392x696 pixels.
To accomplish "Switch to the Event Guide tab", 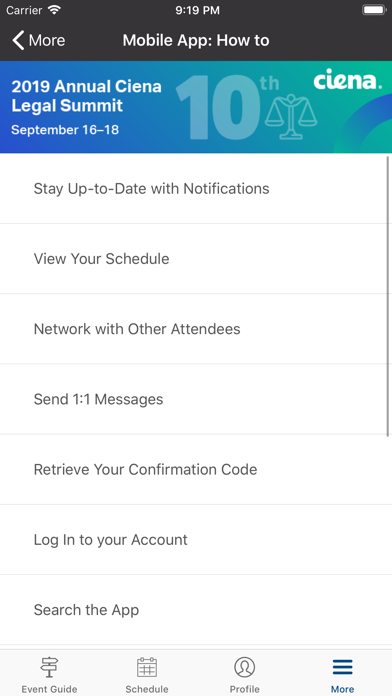I will 49,675.
